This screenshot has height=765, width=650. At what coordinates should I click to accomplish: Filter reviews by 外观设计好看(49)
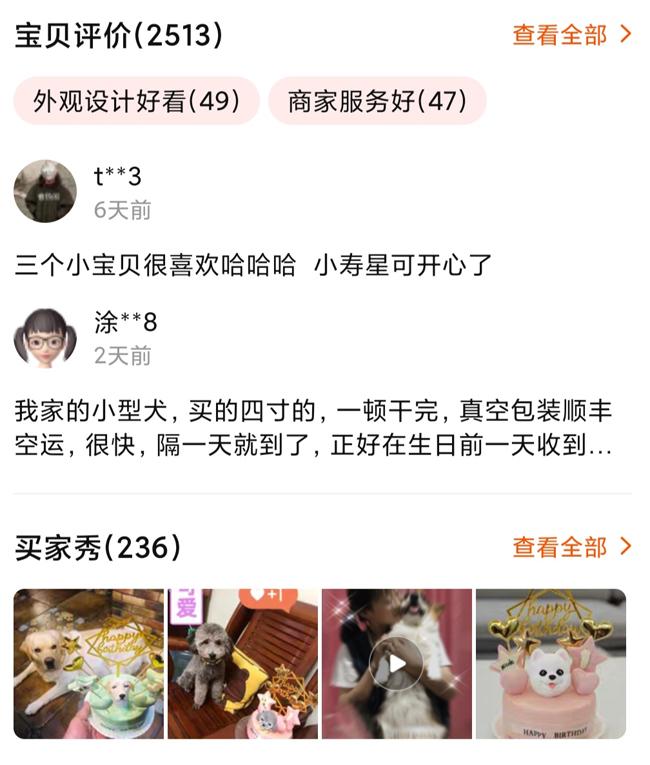tap(136, 101)
